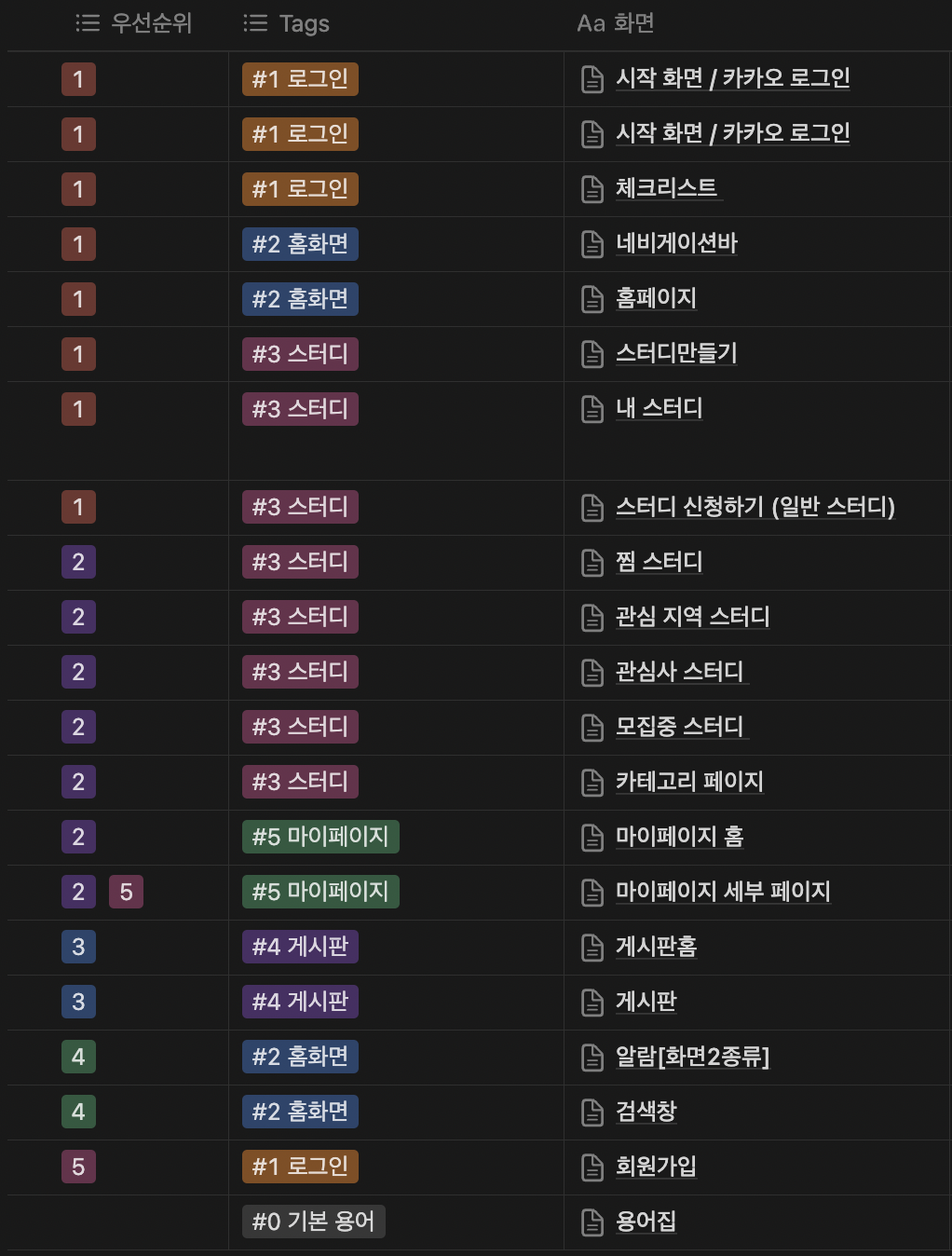Viewport: 952px width, 1256px height.
Task: Open the 모집중 스터디 page
Action: point(679,727)
